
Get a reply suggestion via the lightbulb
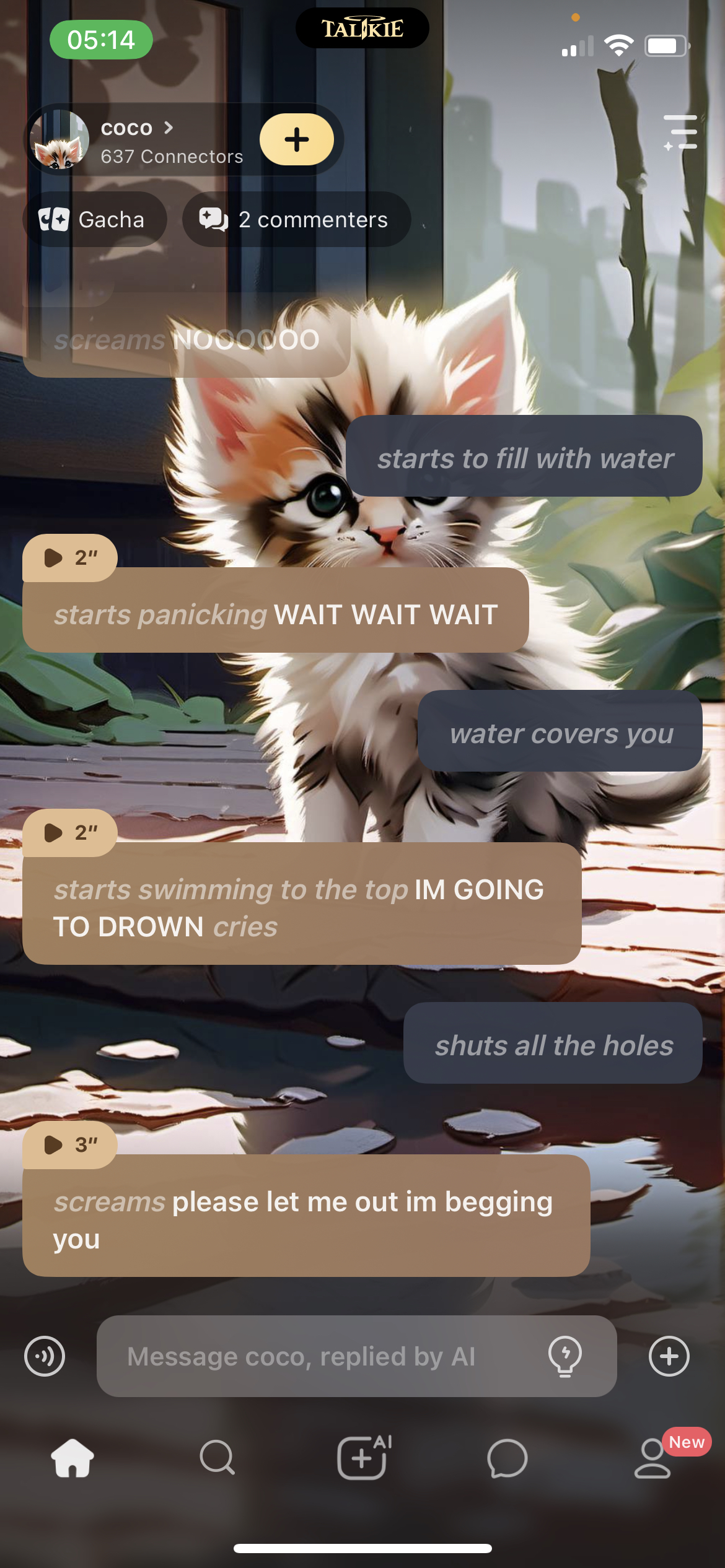pos(565,1356)
